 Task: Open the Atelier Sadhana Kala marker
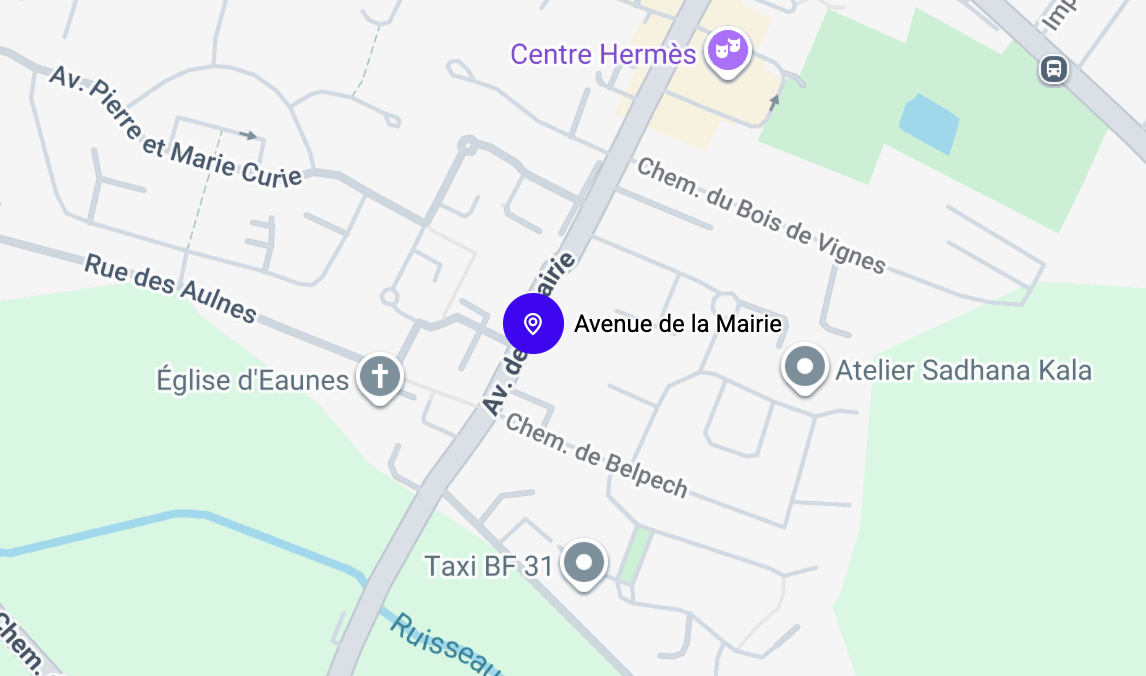click(x=806, y=367)
